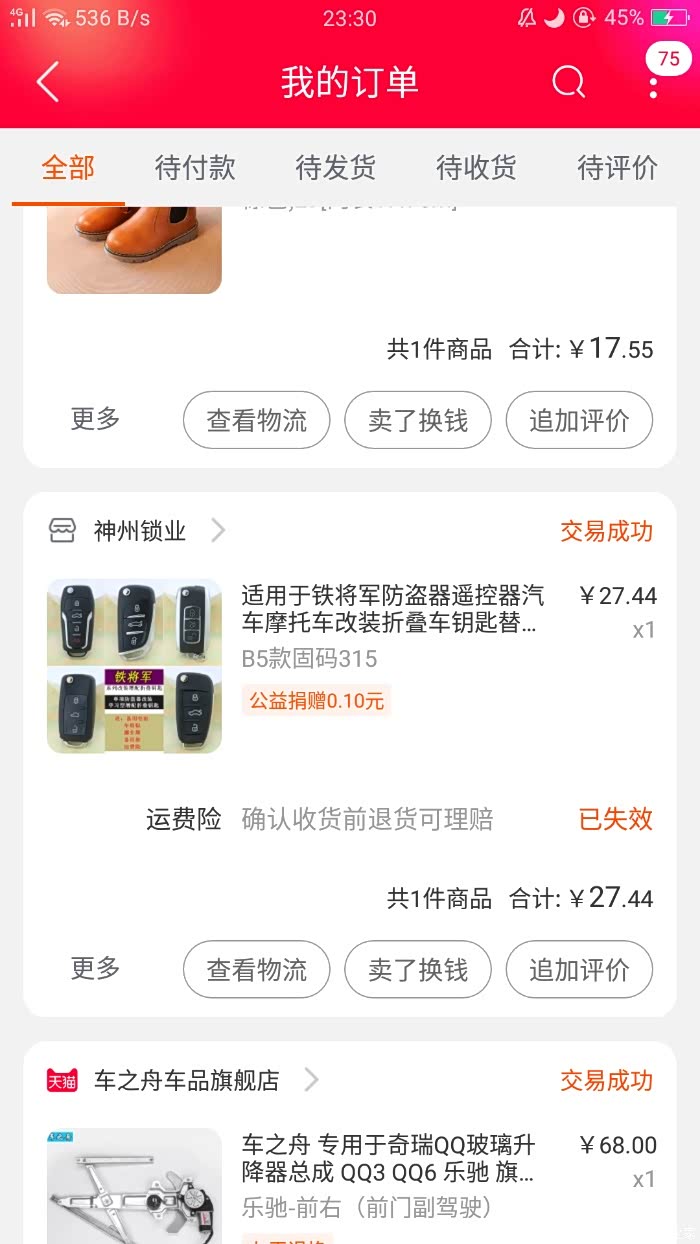Tap 查看物流 for the ¥17.55 order

[x=256, y=420]
